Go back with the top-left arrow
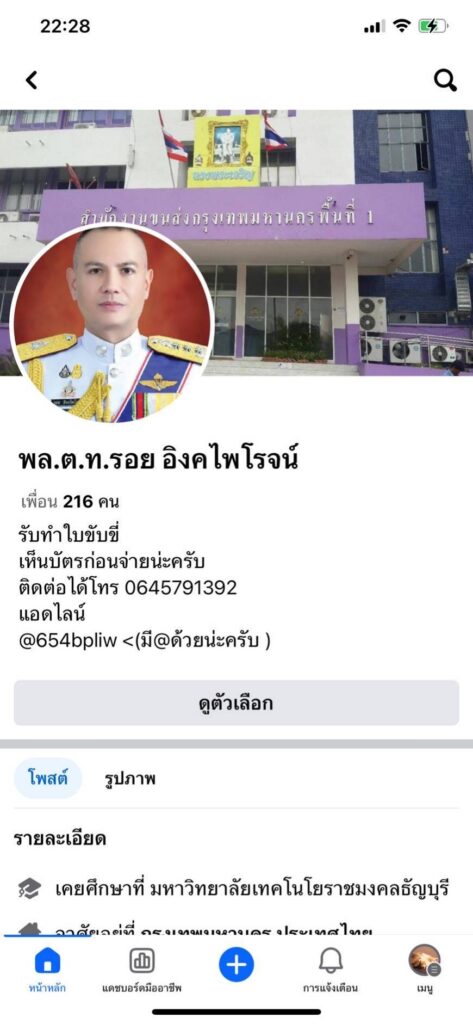 point(31,80)
